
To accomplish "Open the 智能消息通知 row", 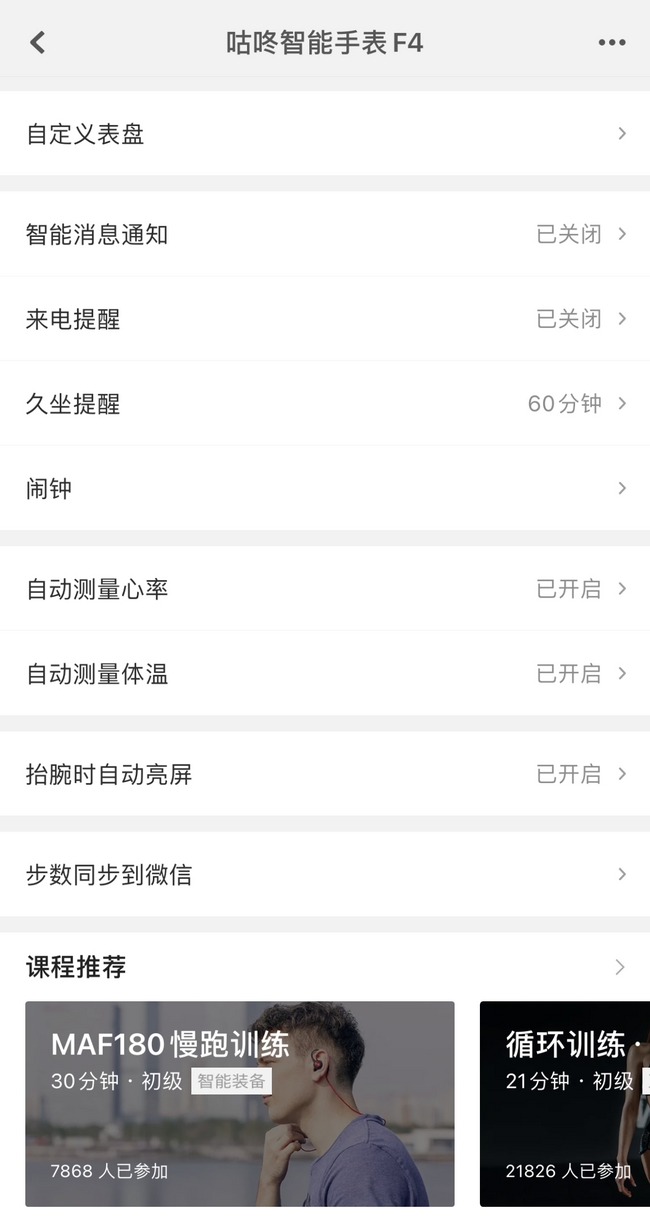I will pyautogui.click(x=325, y=234).
